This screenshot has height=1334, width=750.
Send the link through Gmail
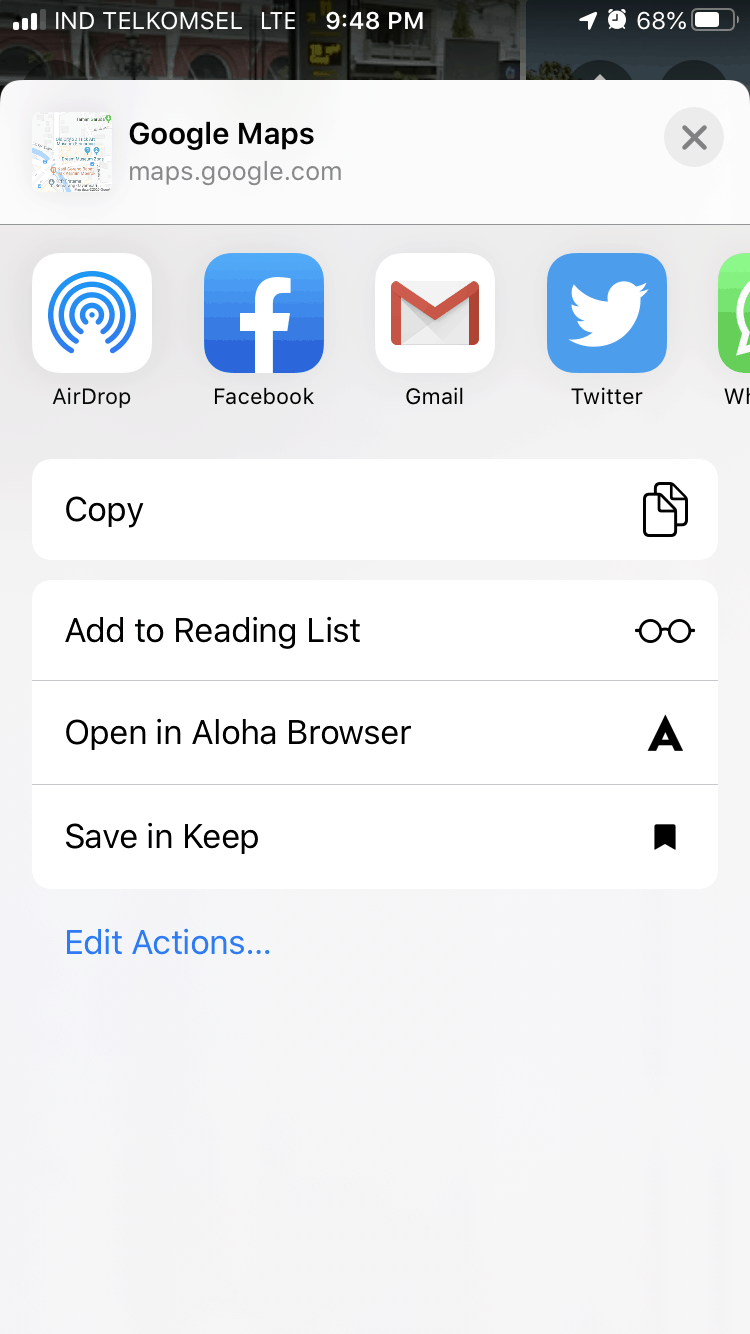[x=435, y=313]
